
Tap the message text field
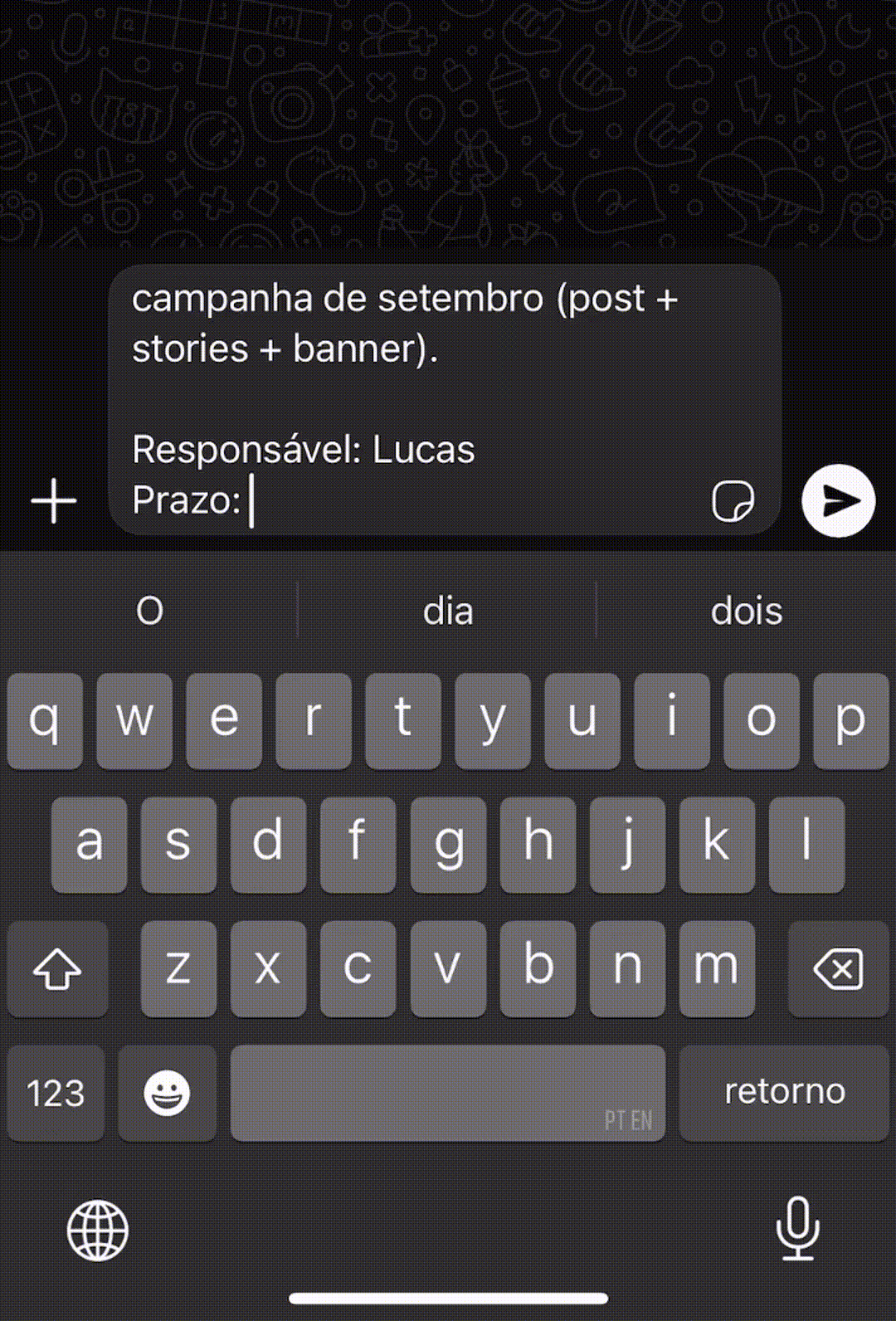pos(415,398)
